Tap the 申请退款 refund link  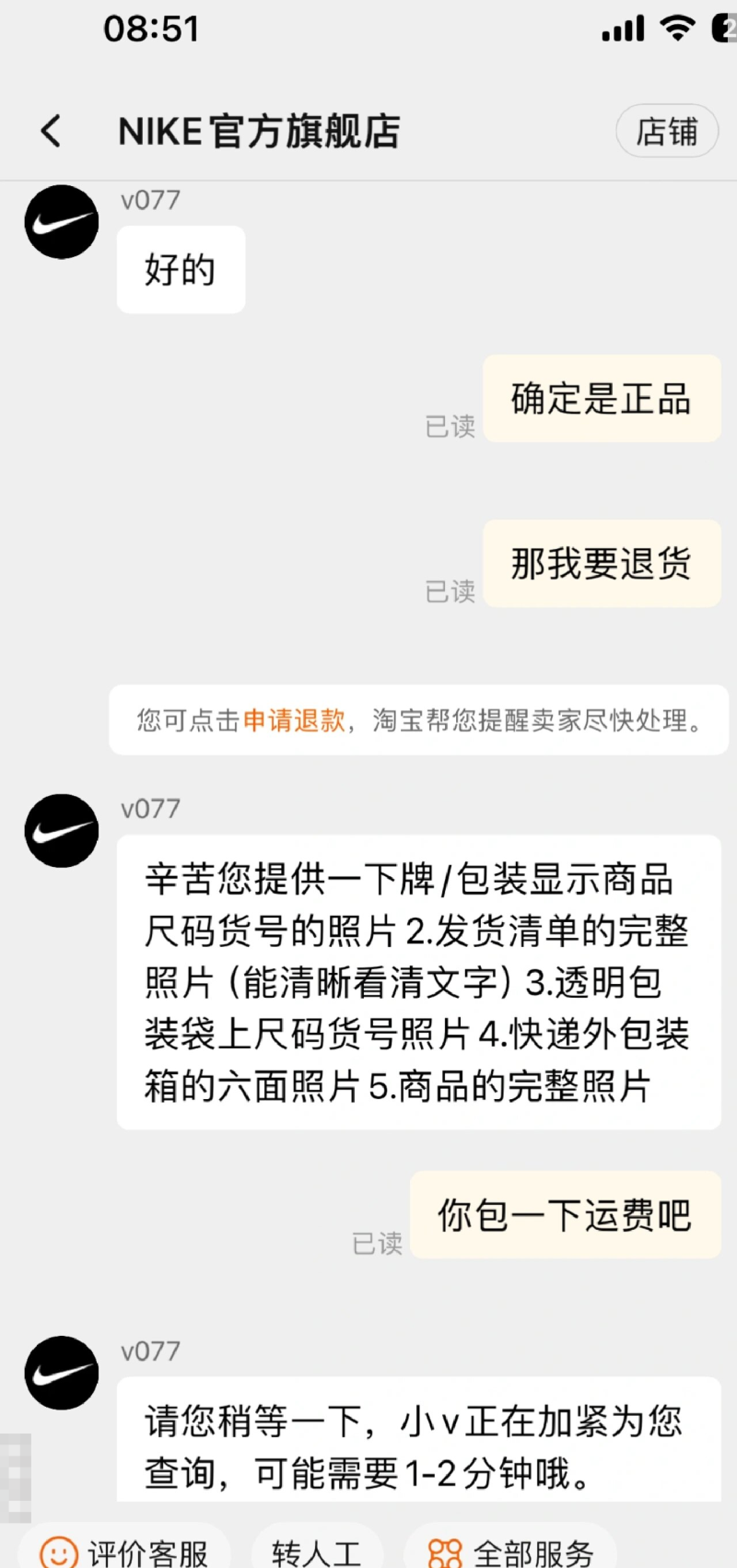tap(294, 720)
